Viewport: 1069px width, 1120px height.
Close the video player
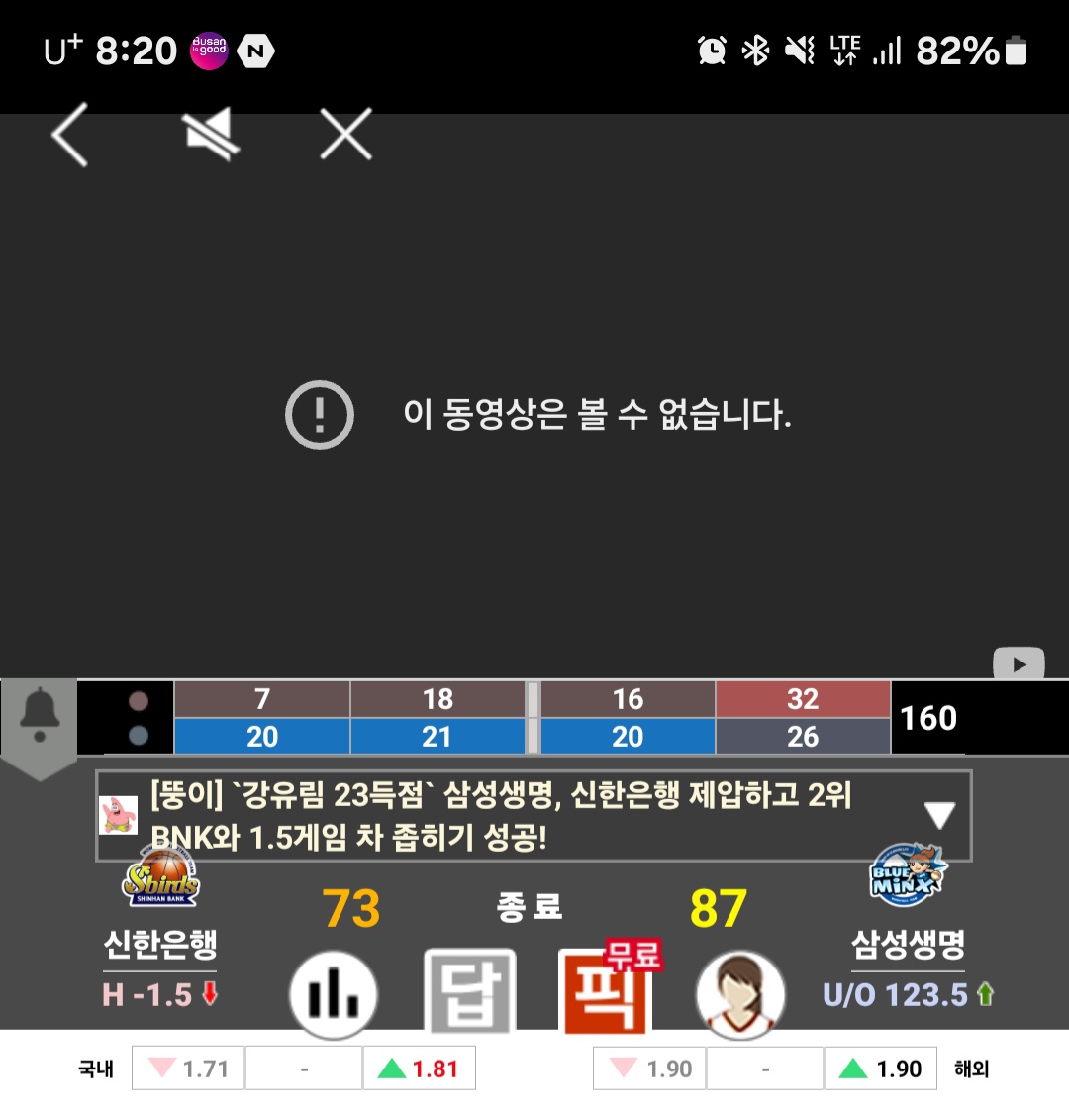345,135
